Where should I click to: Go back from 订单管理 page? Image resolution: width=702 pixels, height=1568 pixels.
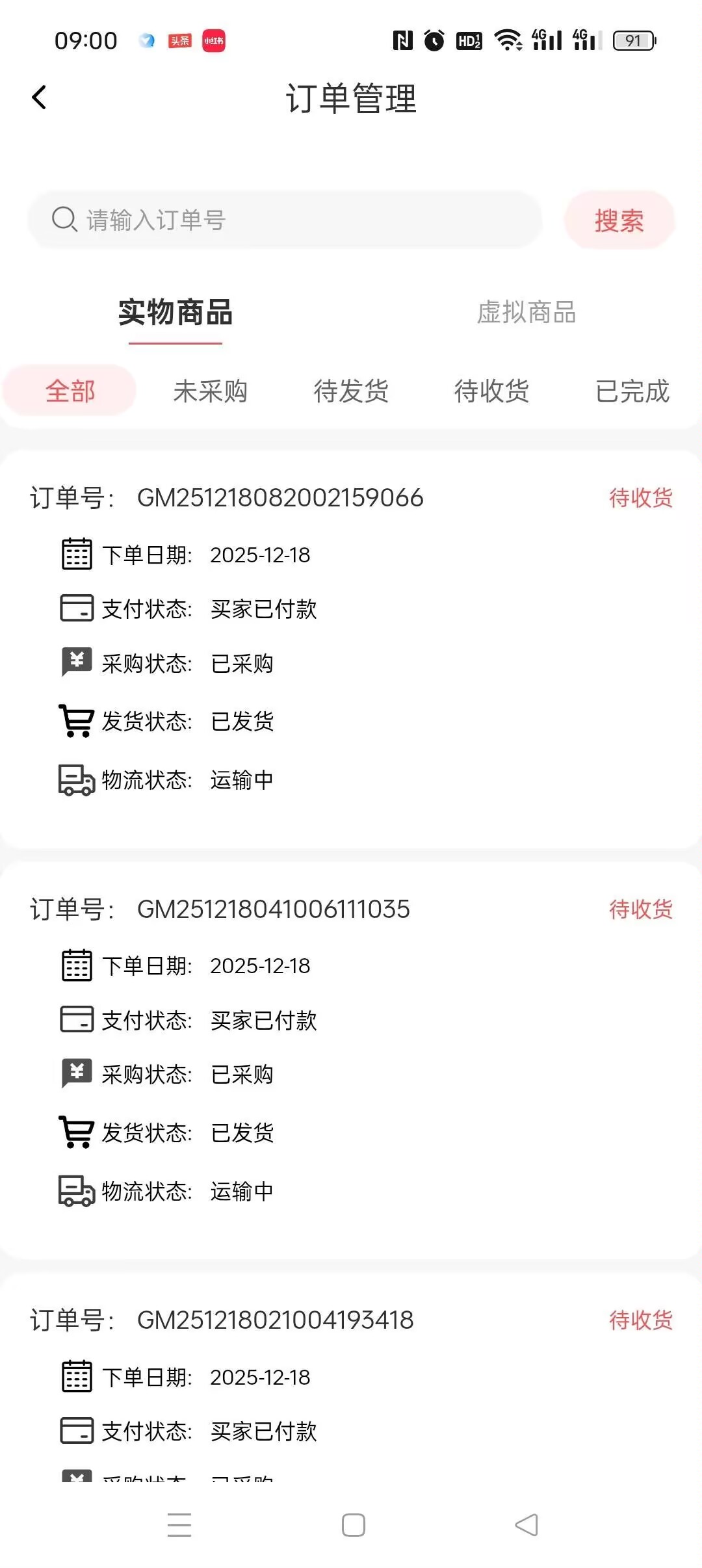[40, 98]
